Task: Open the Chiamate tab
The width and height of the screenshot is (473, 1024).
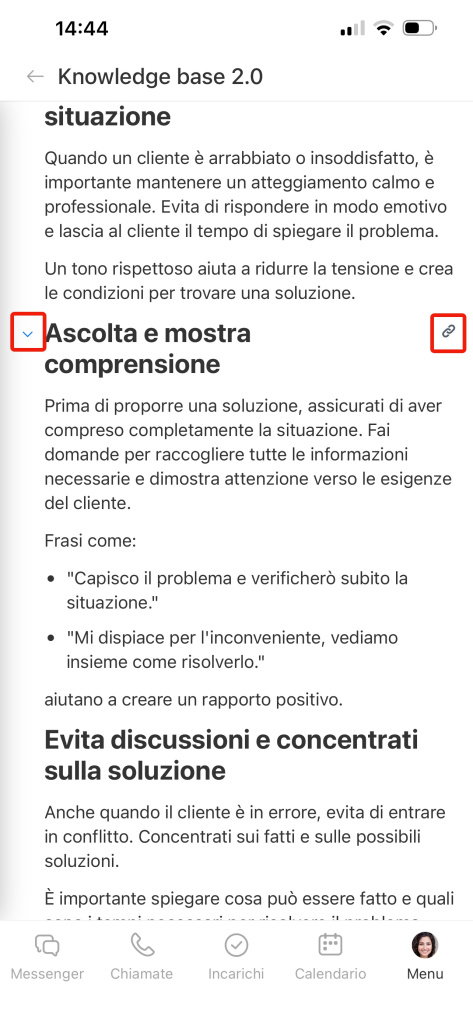Action: click(141, 957)
